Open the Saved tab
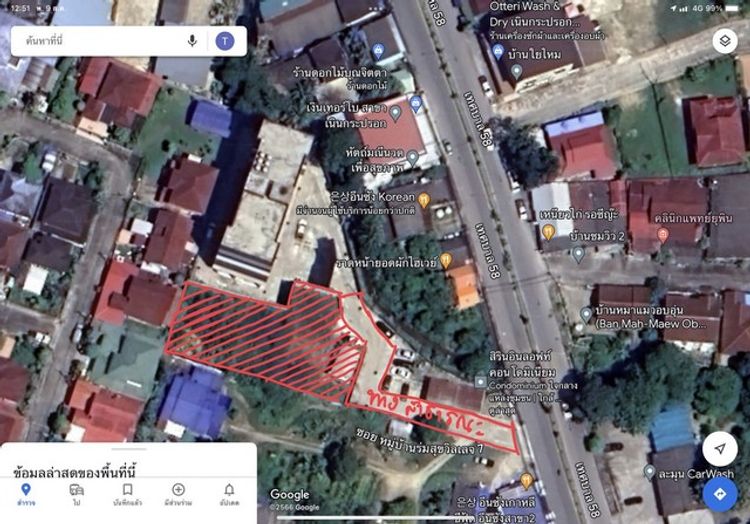 [128, 495]
